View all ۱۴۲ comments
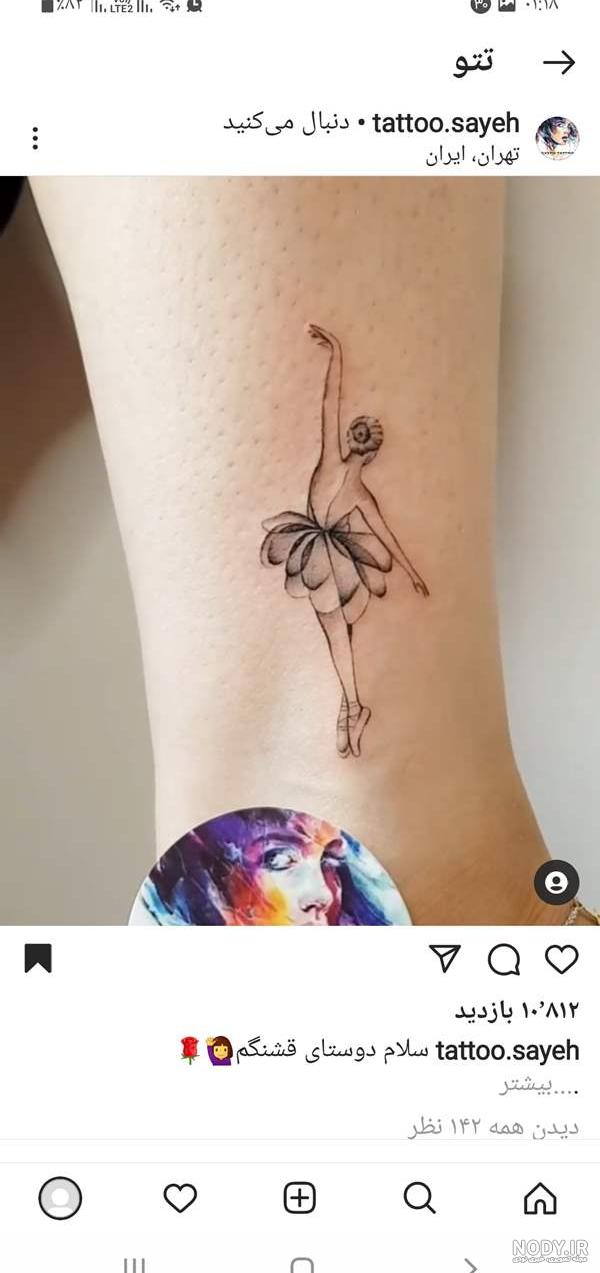 coord(493,1127)
